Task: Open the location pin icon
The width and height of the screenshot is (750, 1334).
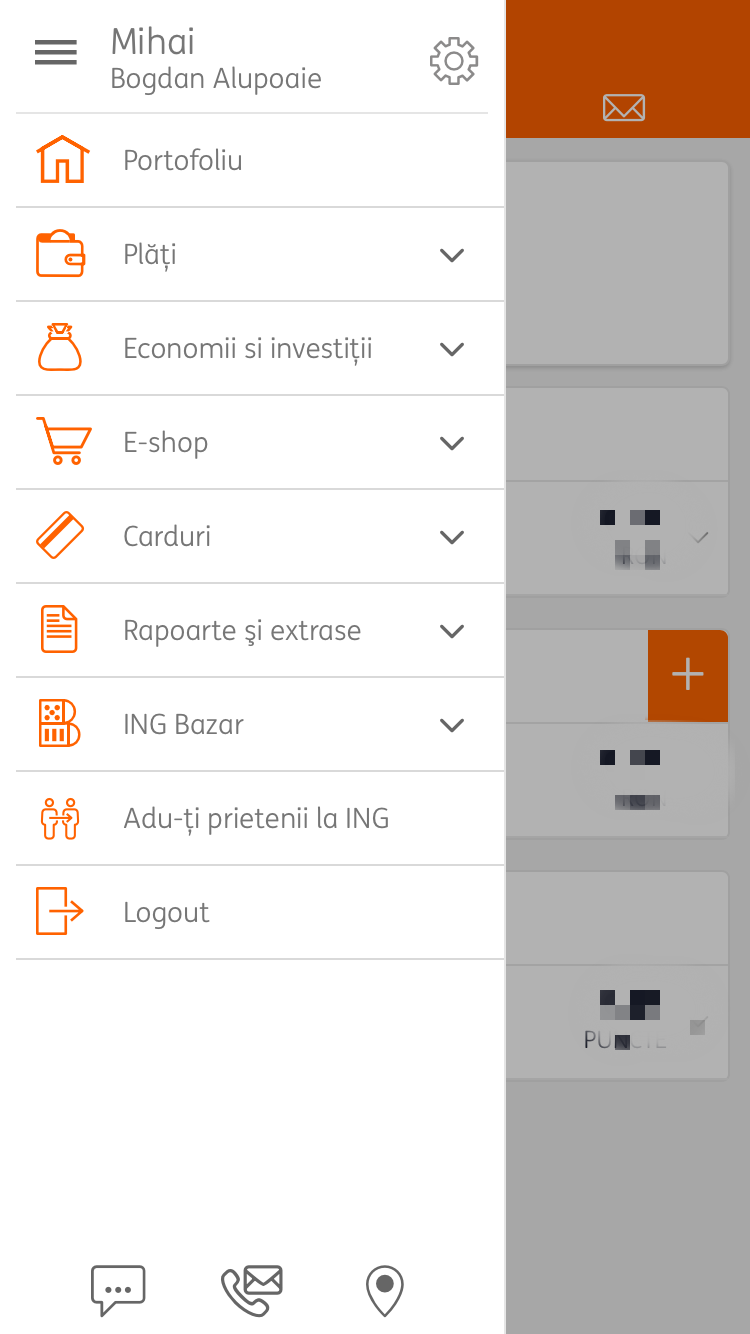Action: (x=385, y=1291)
